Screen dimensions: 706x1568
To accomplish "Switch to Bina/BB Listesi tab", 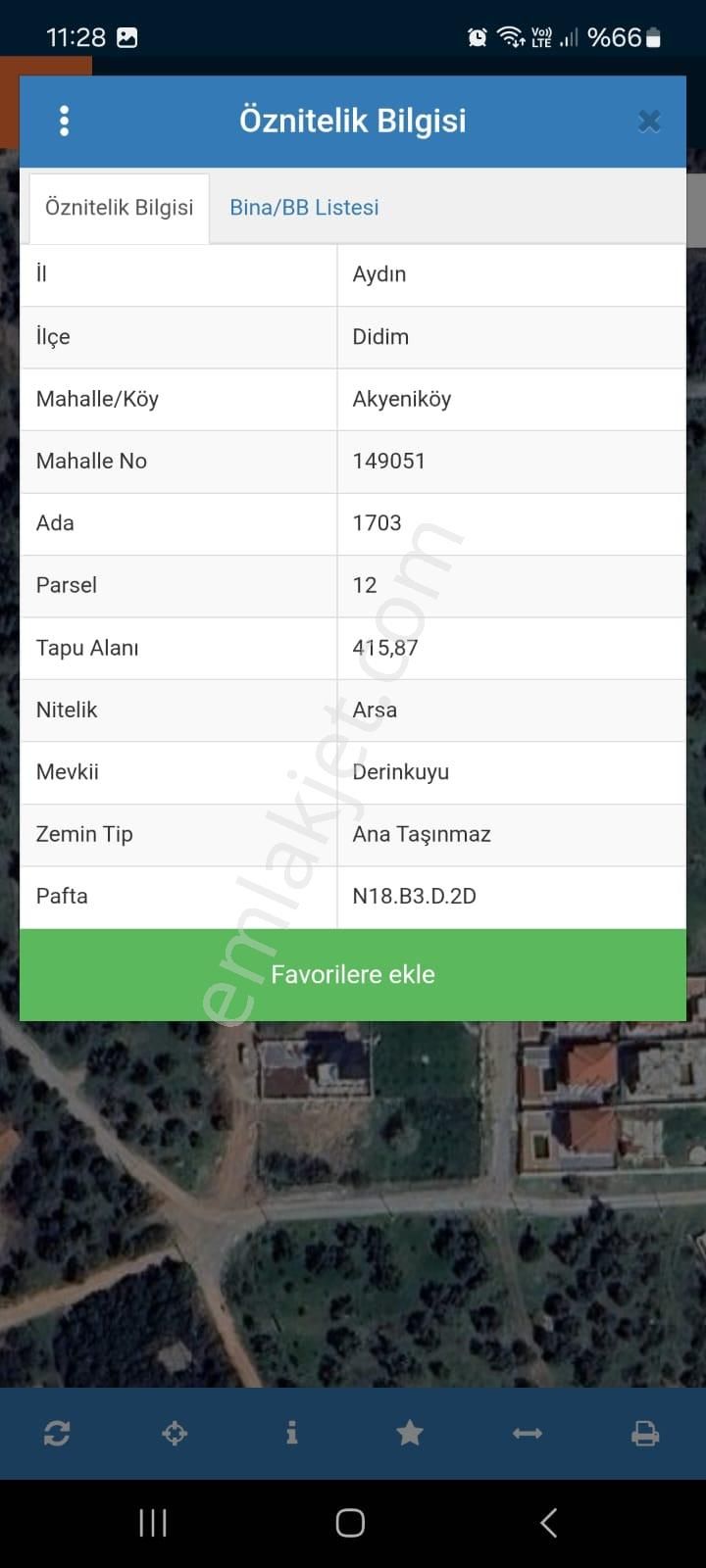I will (x=304, y=208).
